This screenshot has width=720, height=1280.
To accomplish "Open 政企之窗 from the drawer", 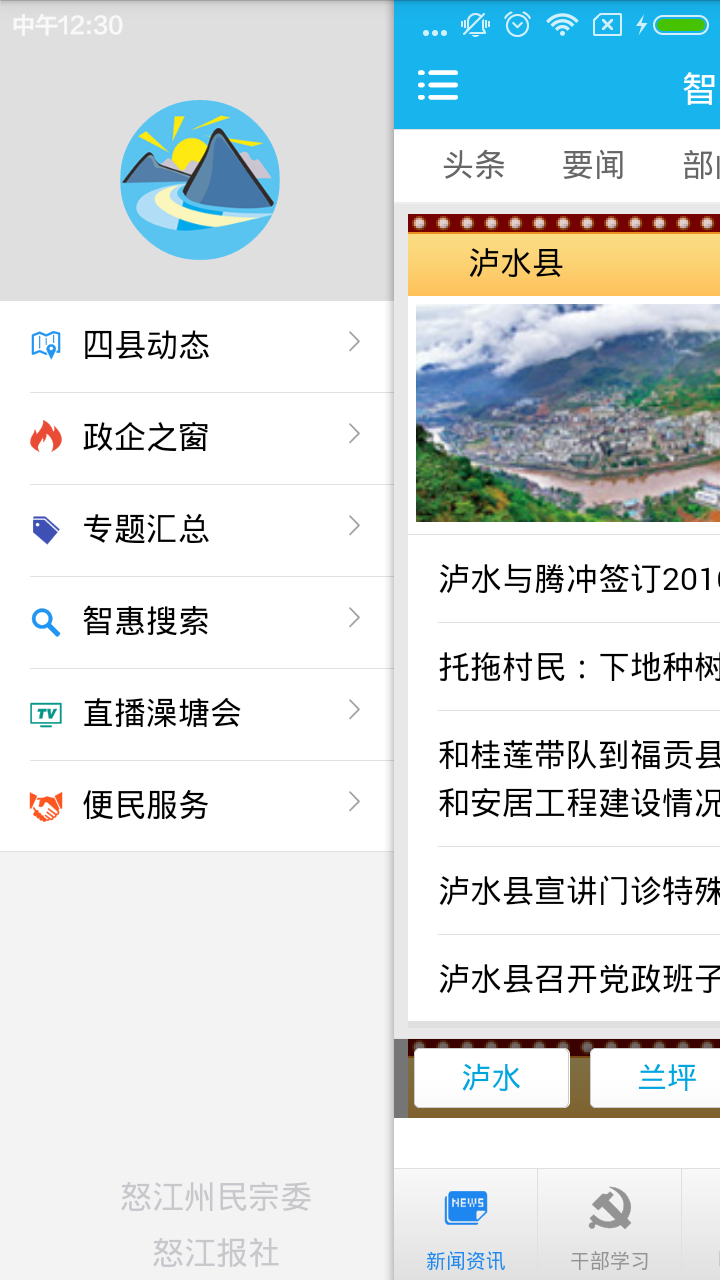I will coord(196,437).
